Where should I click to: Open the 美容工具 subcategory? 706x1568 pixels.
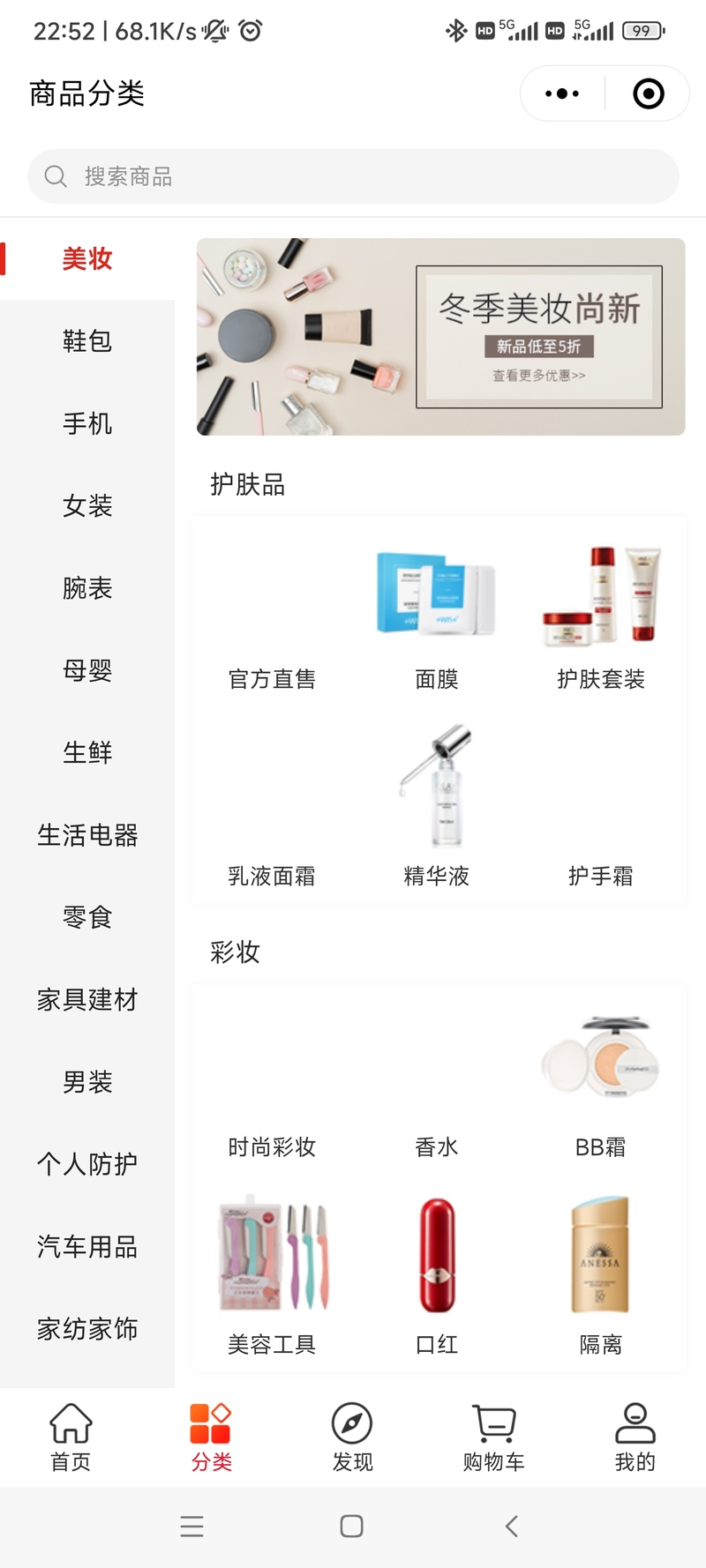272,1274
